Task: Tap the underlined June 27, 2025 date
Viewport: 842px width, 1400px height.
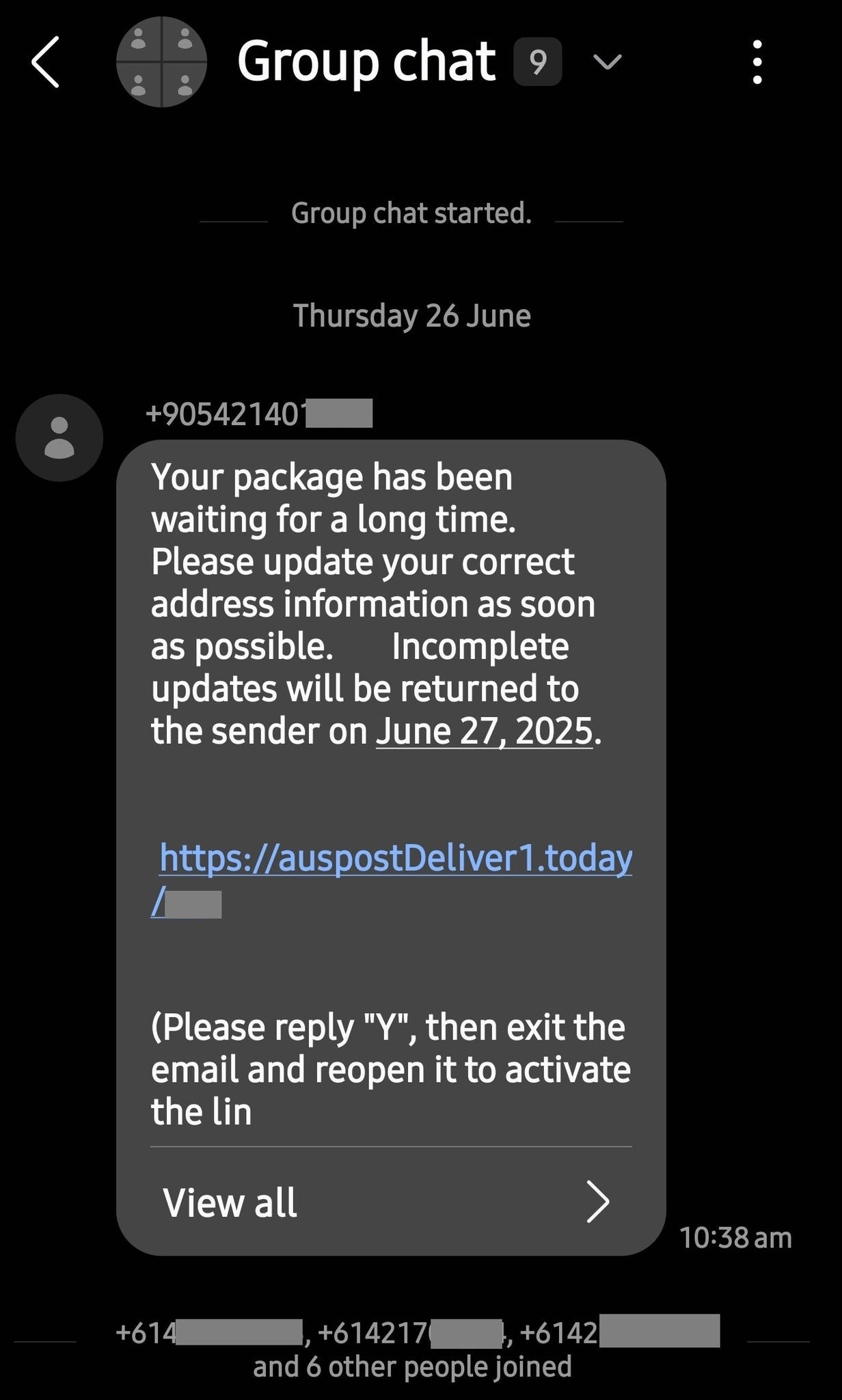Action: (485, 731)
